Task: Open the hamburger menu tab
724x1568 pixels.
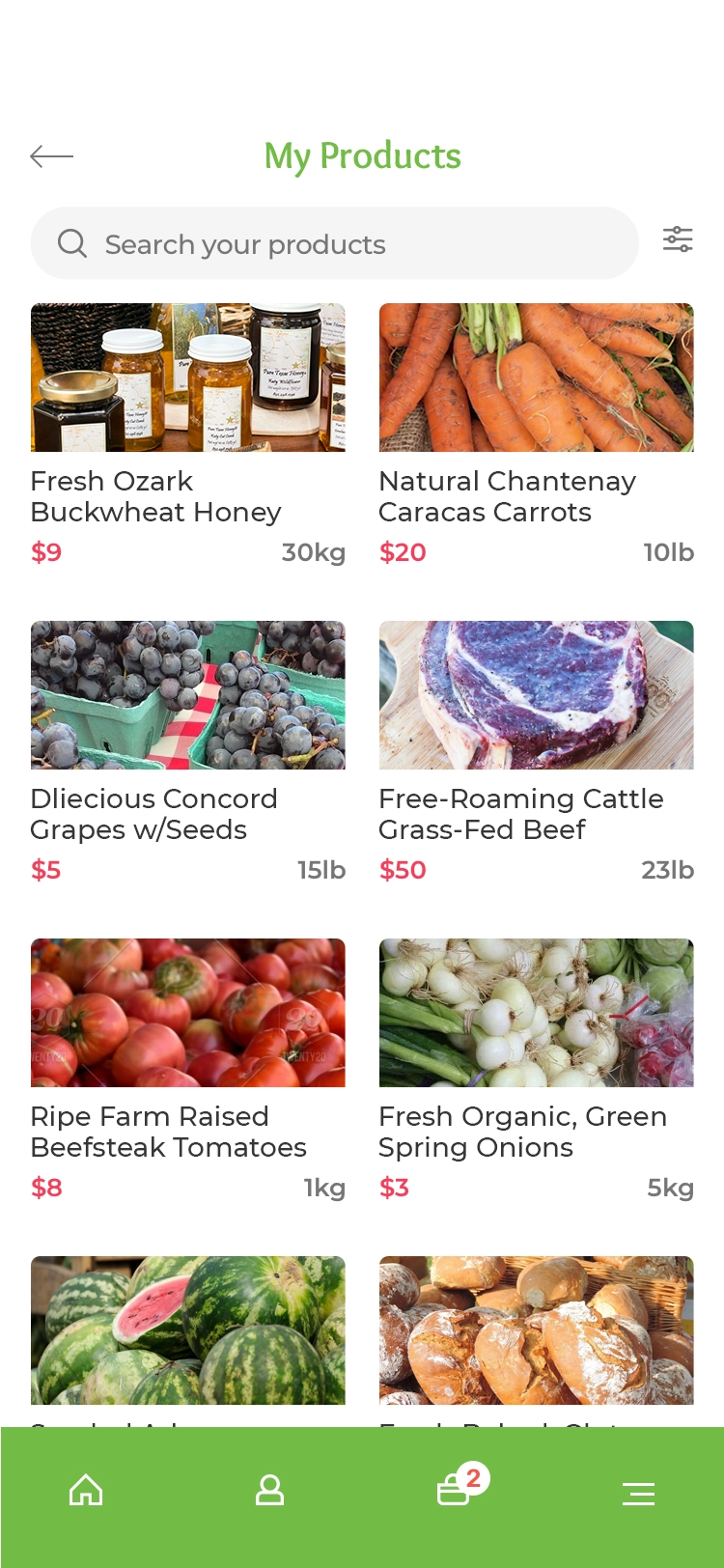Action: [638, 1494]
